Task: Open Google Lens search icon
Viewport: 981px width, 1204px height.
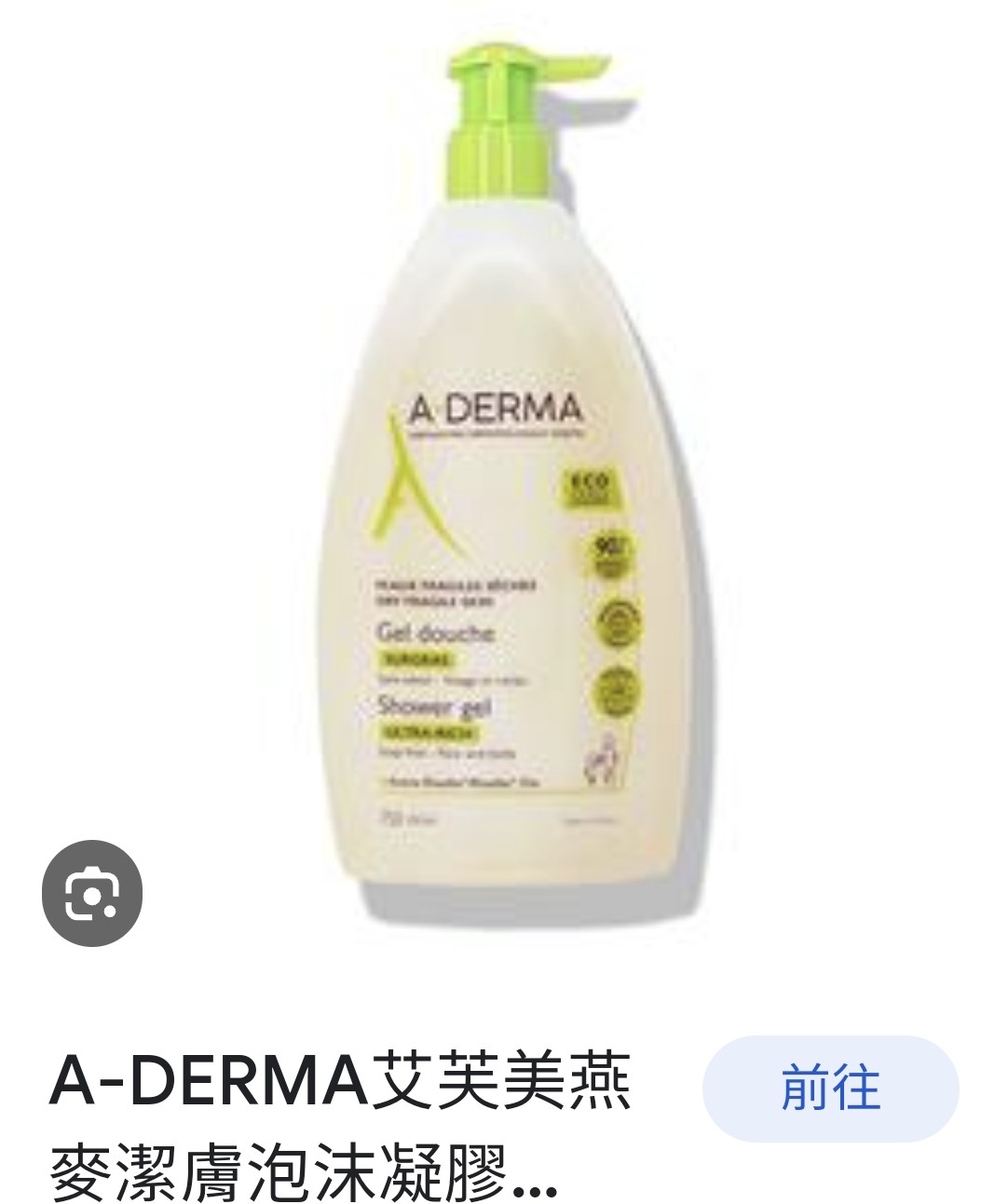Action: (x=92, y=893)
